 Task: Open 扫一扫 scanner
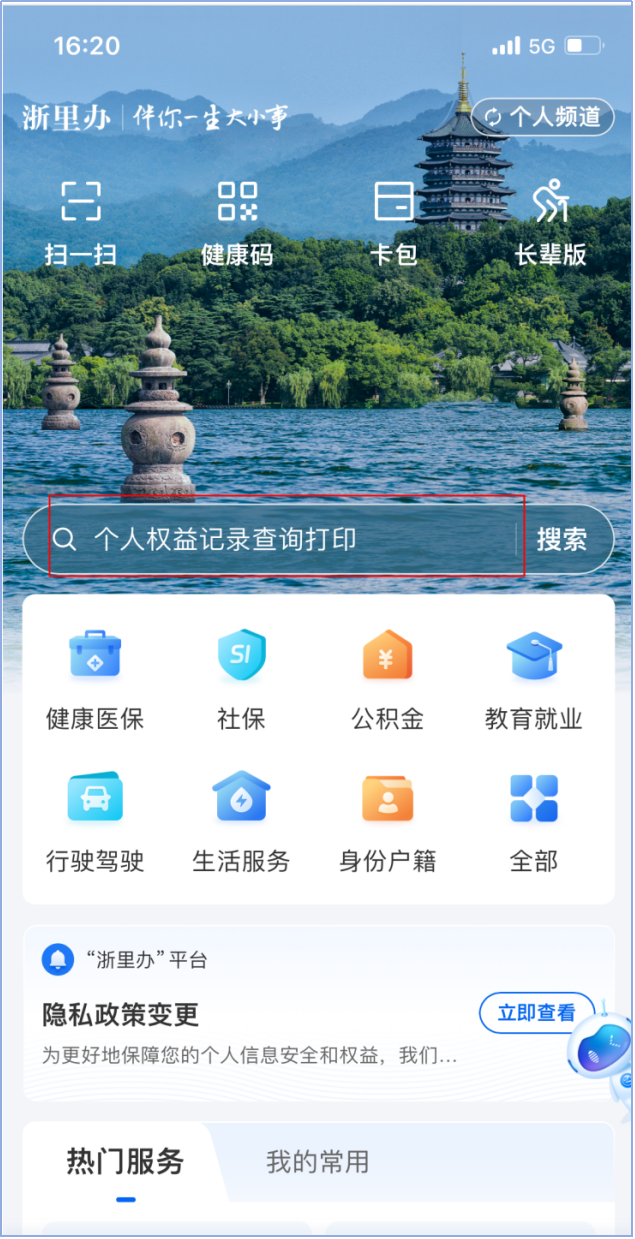(x=80, y=222)
